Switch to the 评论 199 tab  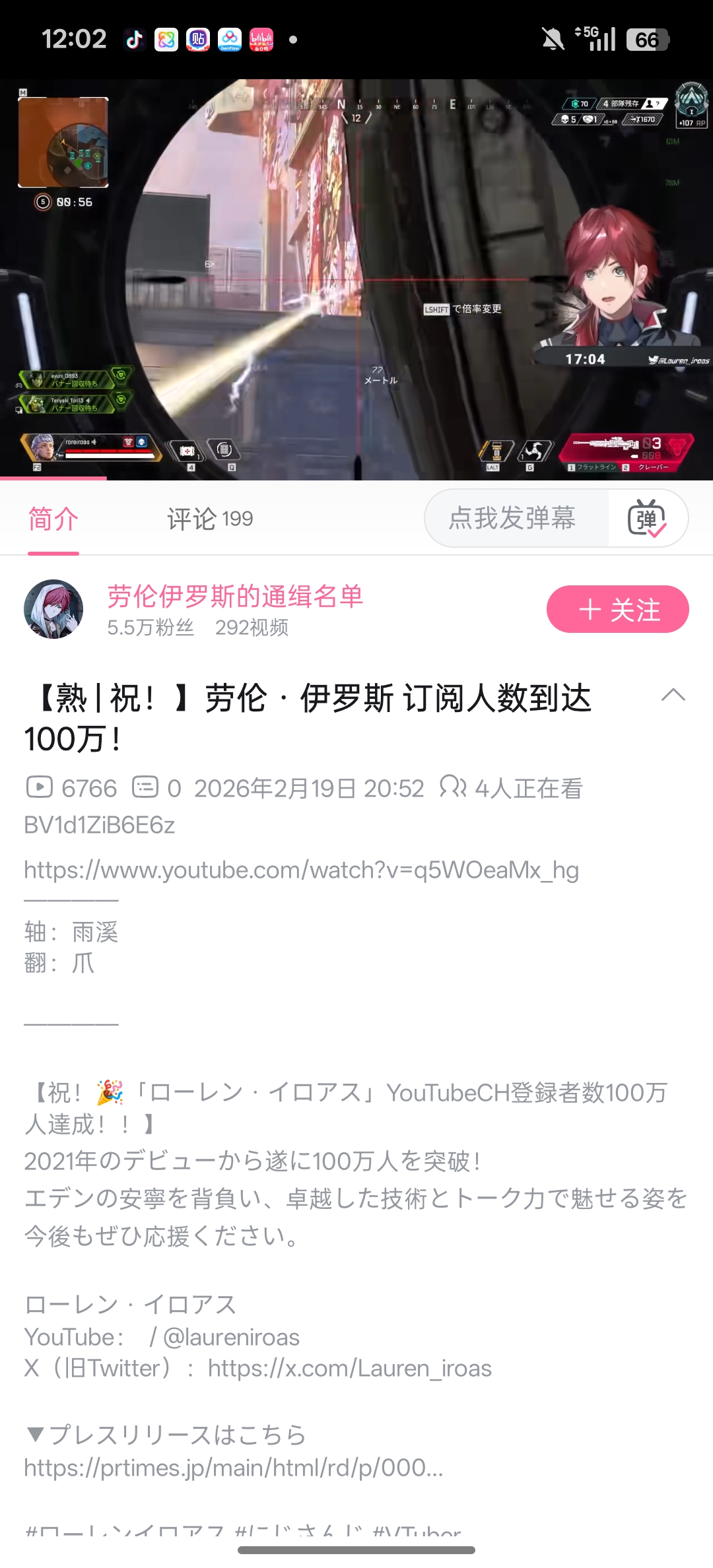point(209,519)
